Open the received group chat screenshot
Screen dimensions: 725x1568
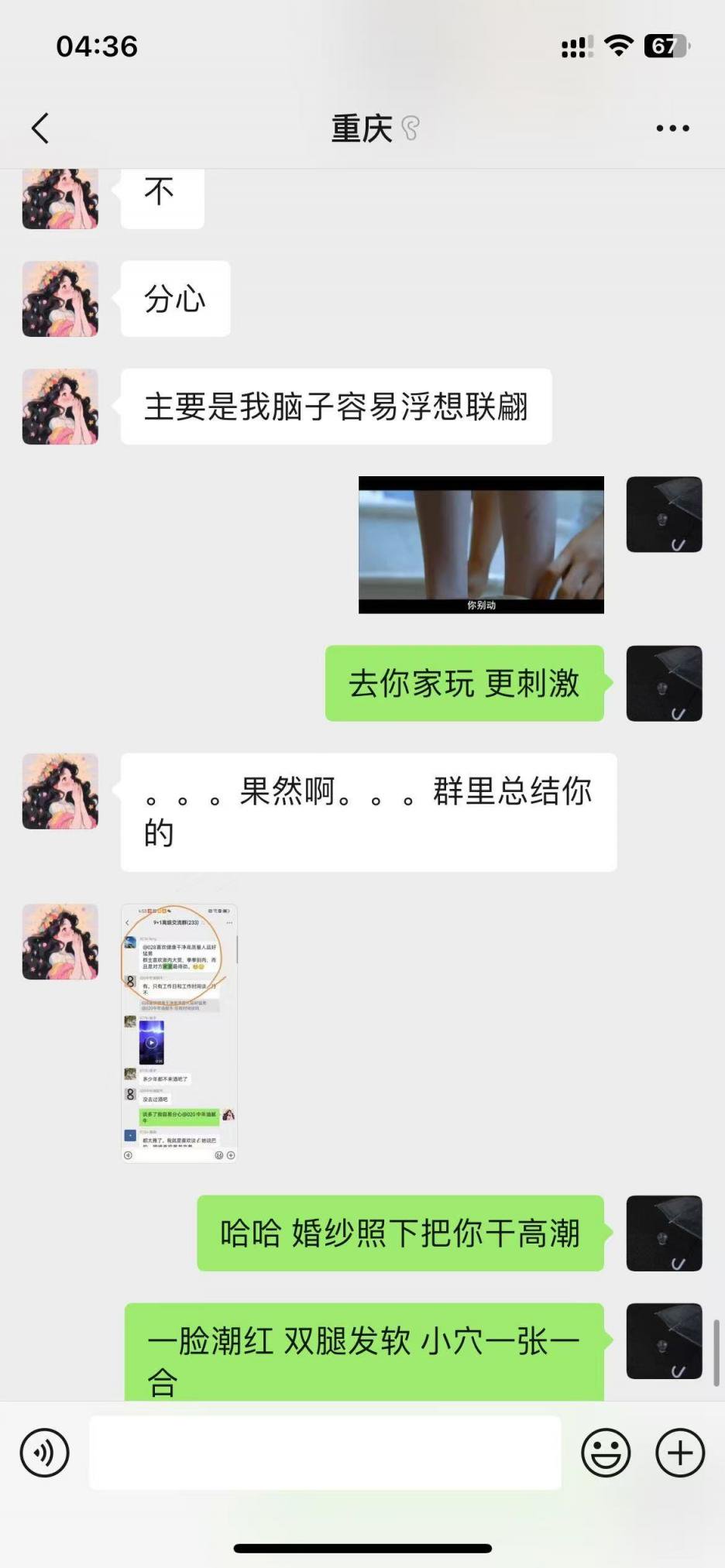180,1033
